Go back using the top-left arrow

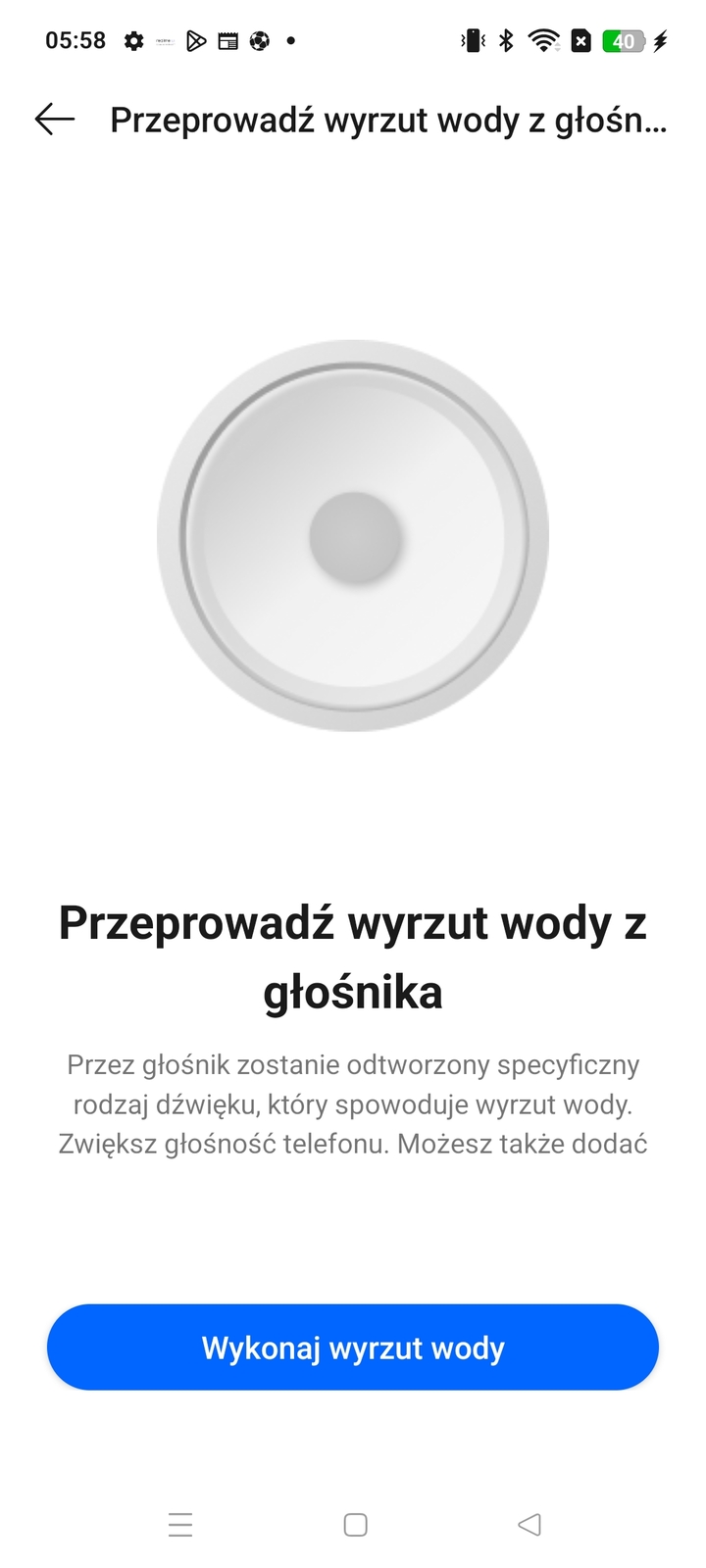tap(55, 120)
